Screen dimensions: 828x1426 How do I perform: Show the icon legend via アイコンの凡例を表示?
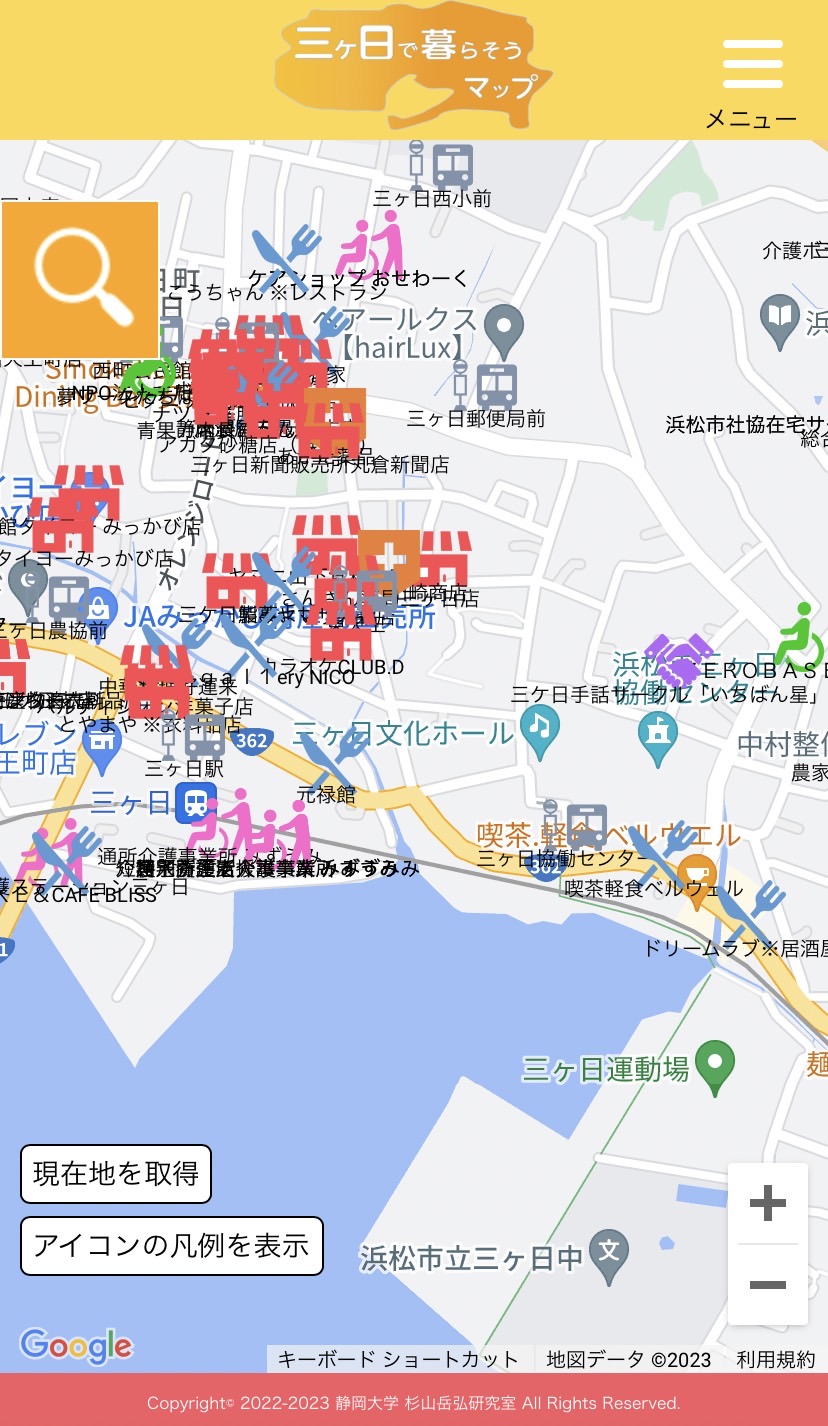[170, 1245]
